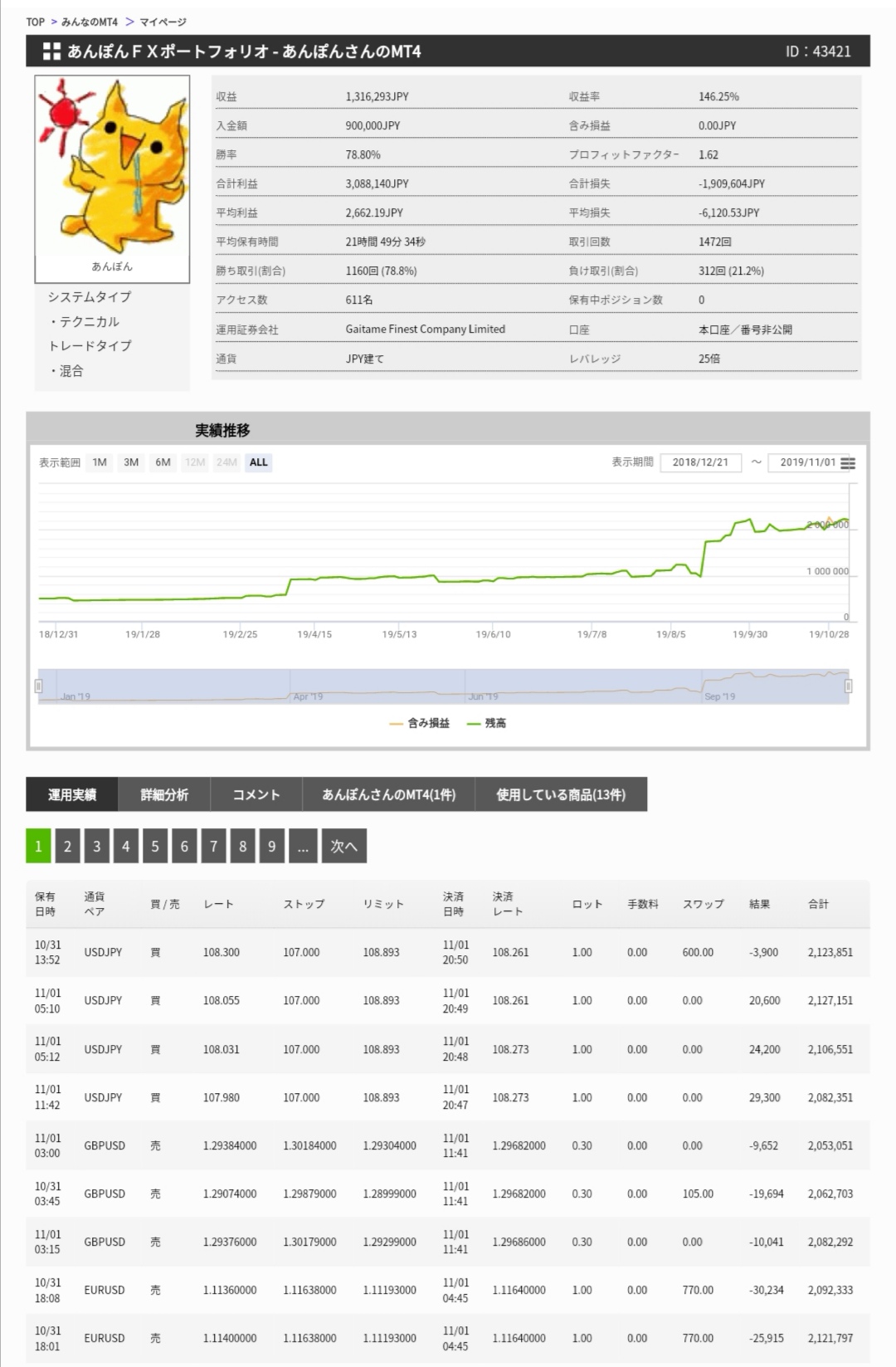Edit start date 2018/12/21 field

(x=700, y=462)
